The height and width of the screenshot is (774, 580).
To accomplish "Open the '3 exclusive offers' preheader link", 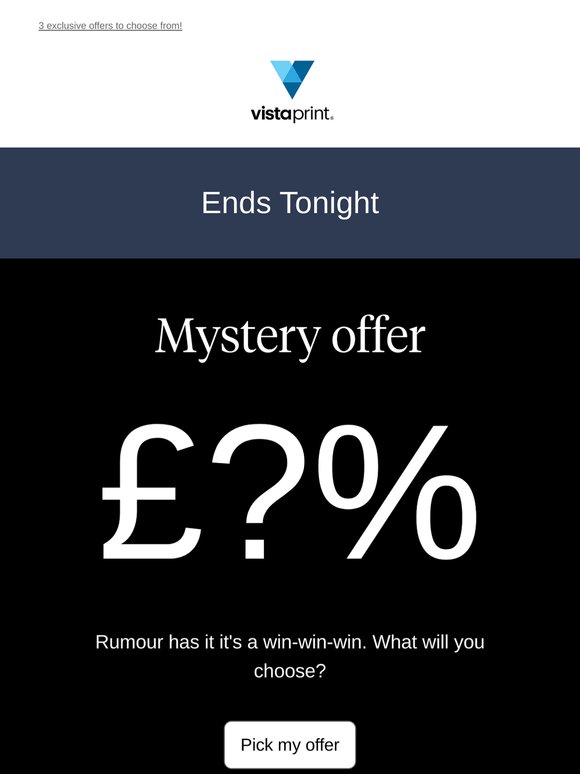I will [110, 26].
